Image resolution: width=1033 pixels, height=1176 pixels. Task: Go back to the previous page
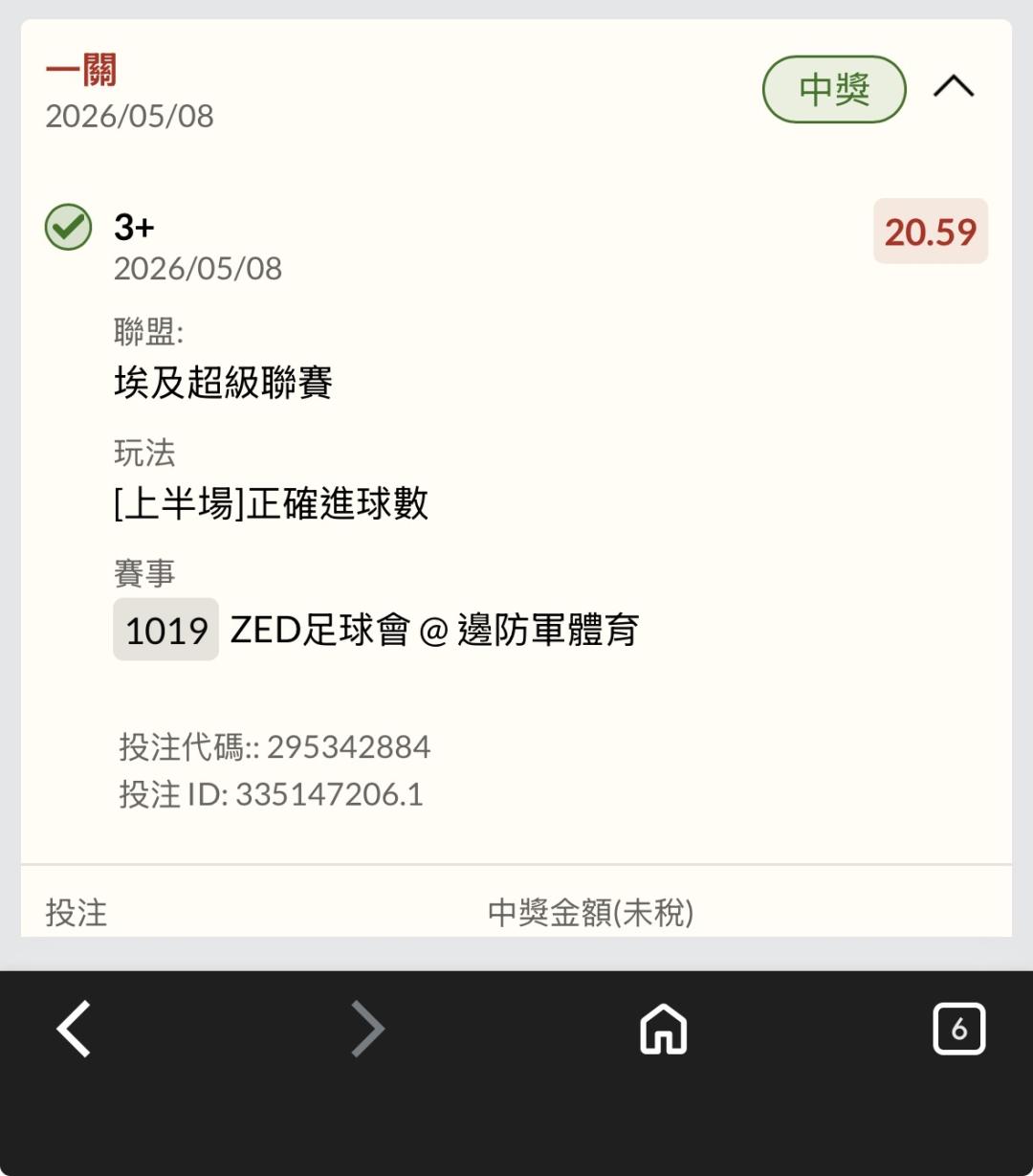74,1029
